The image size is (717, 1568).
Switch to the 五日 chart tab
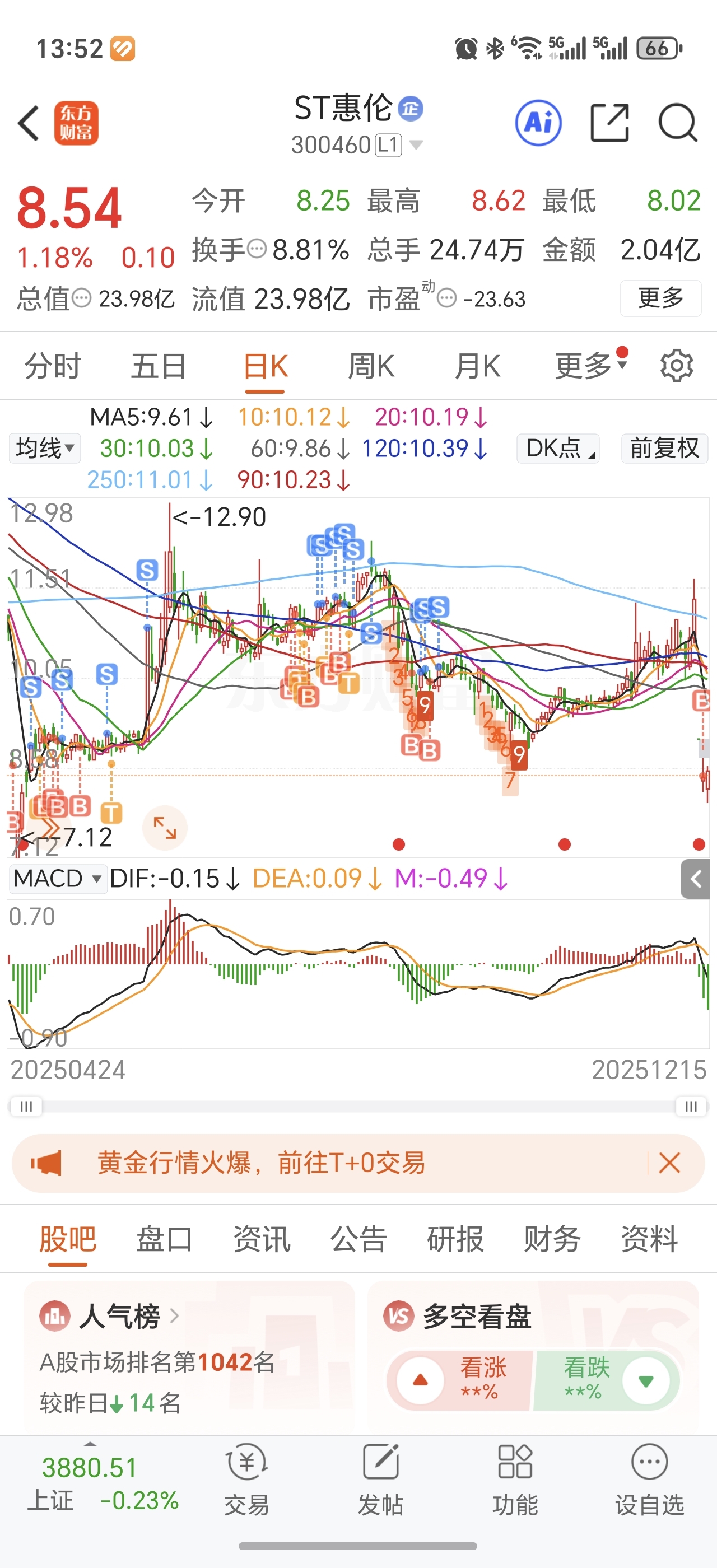pos(159,366)
